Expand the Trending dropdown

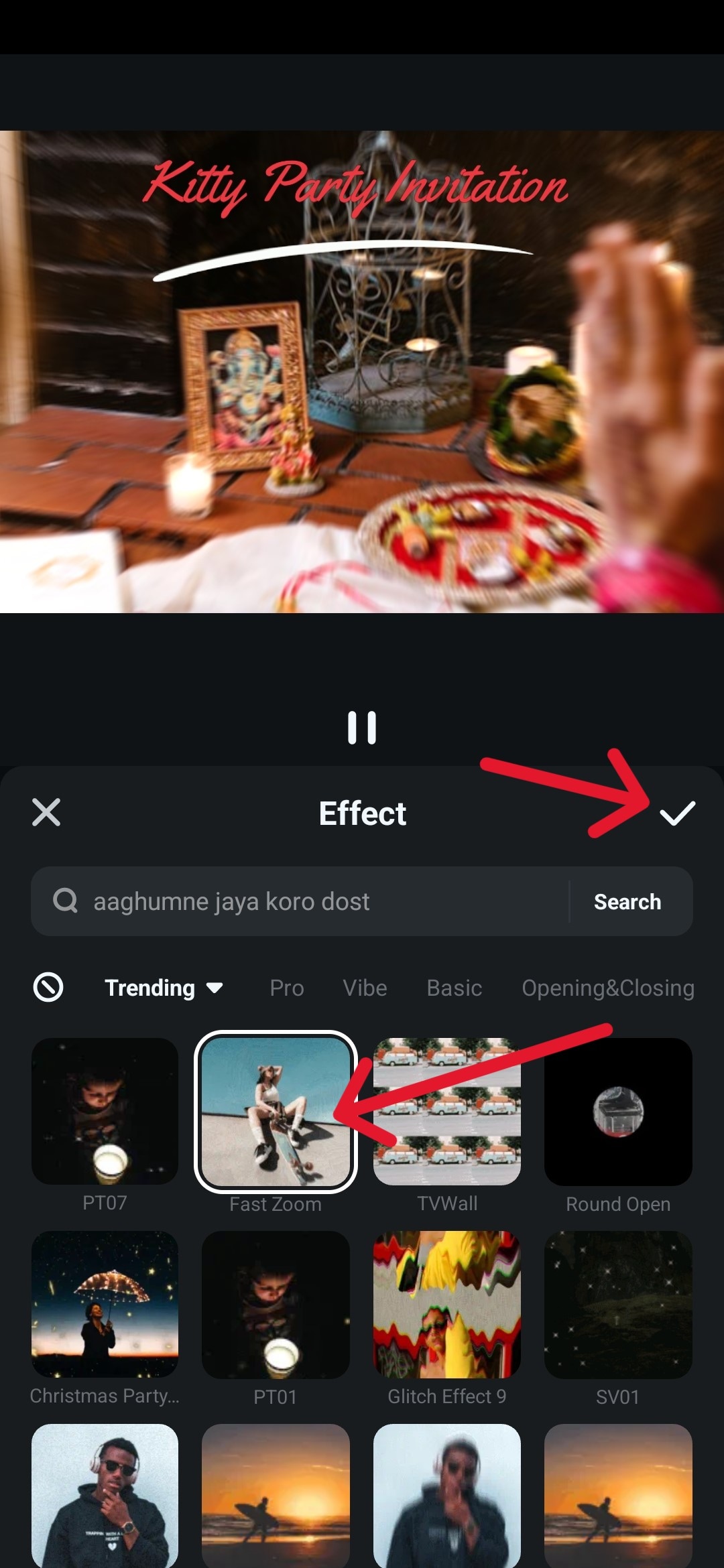[164, 988]
